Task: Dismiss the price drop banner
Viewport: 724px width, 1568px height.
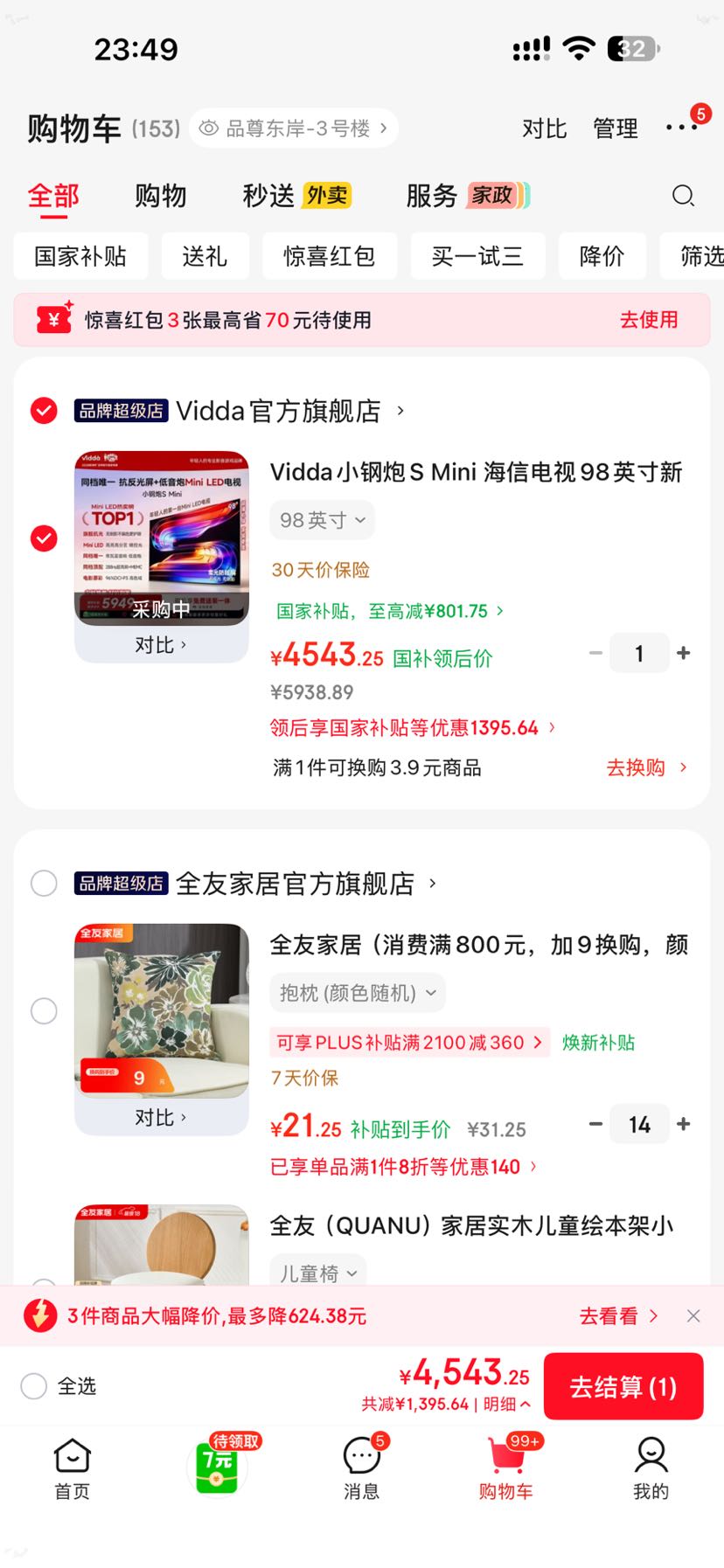Action: 693,1315
